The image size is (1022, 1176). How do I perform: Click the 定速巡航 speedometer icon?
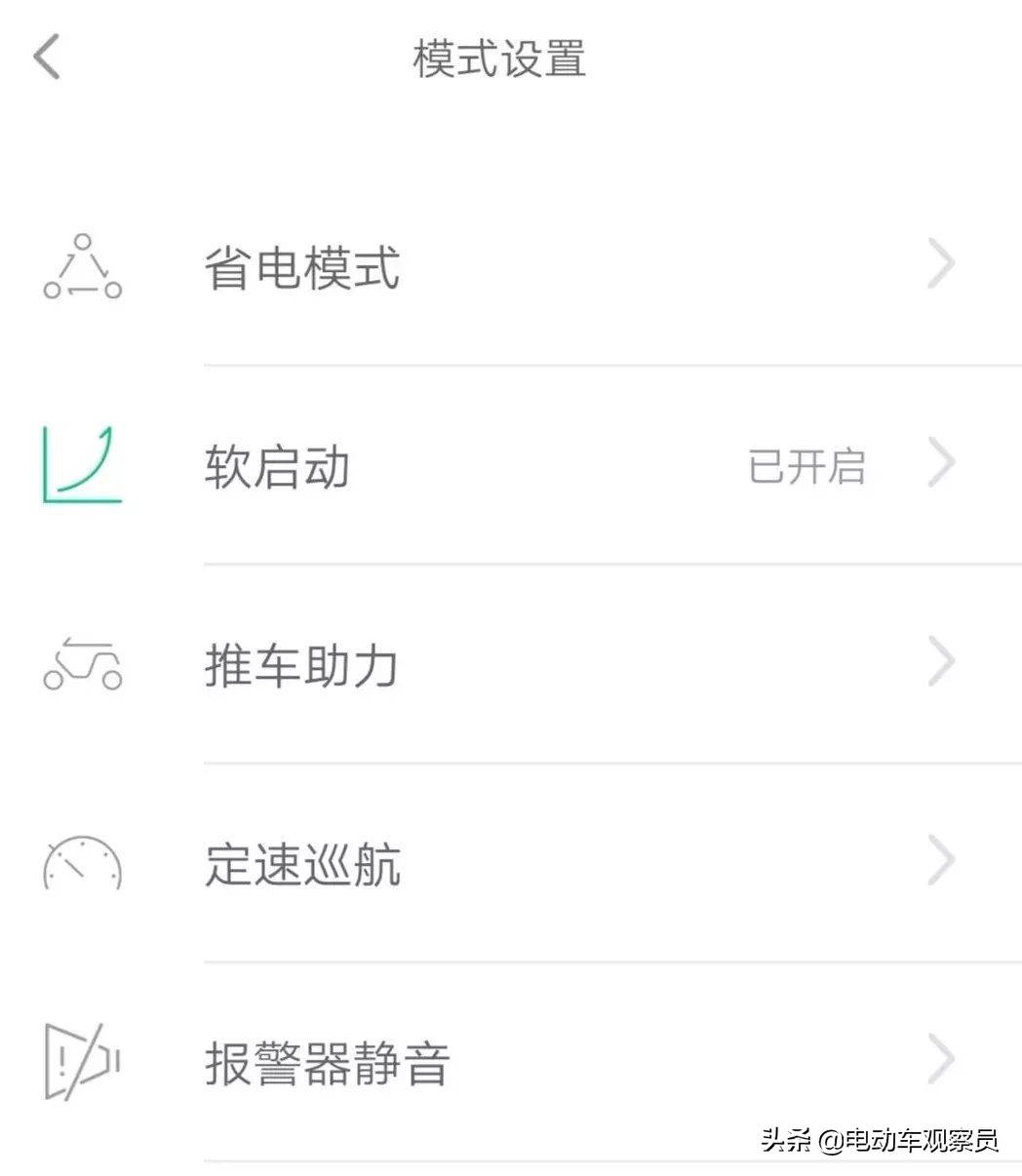(x=82, y=863)
